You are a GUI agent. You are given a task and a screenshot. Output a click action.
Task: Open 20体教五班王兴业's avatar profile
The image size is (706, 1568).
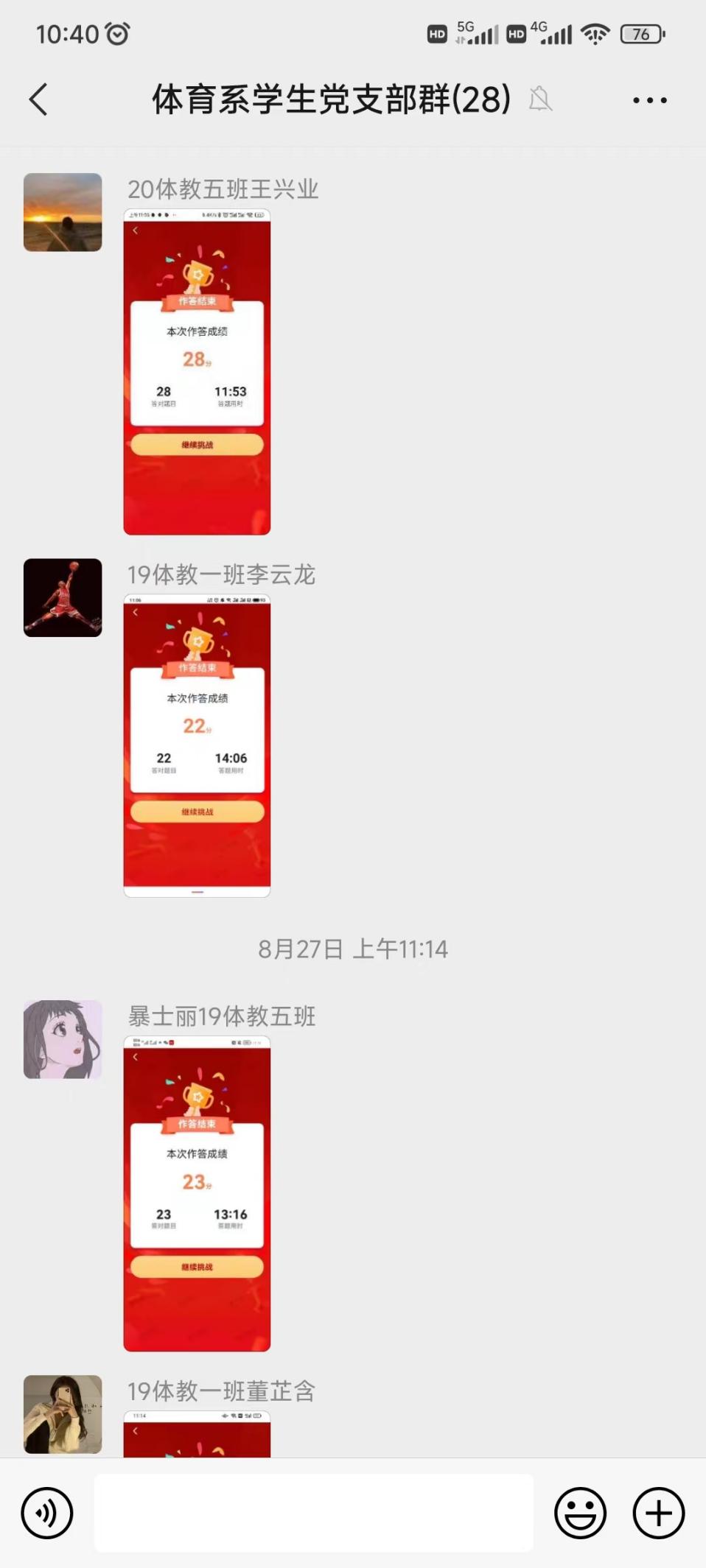(63, 212)
